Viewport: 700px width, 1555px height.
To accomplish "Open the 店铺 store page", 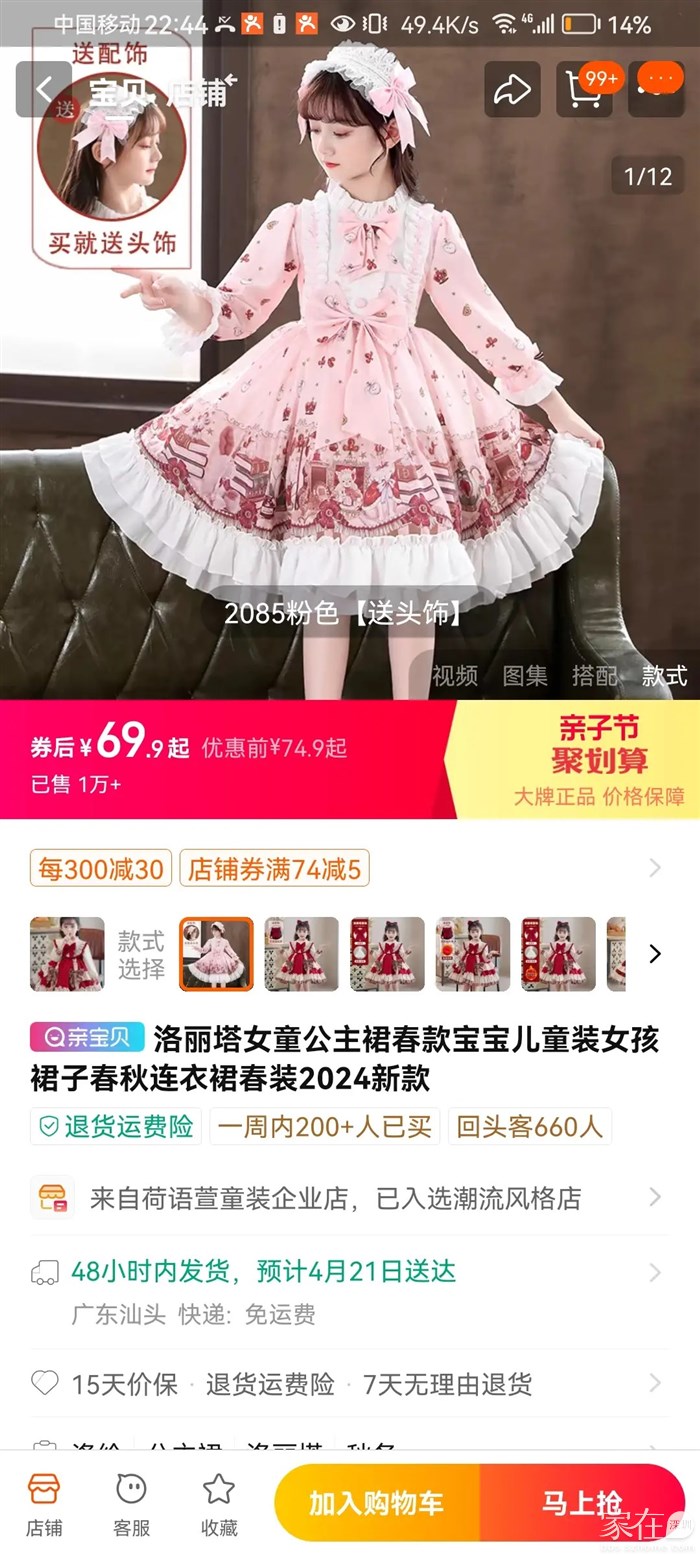I will coord(44,1503).
